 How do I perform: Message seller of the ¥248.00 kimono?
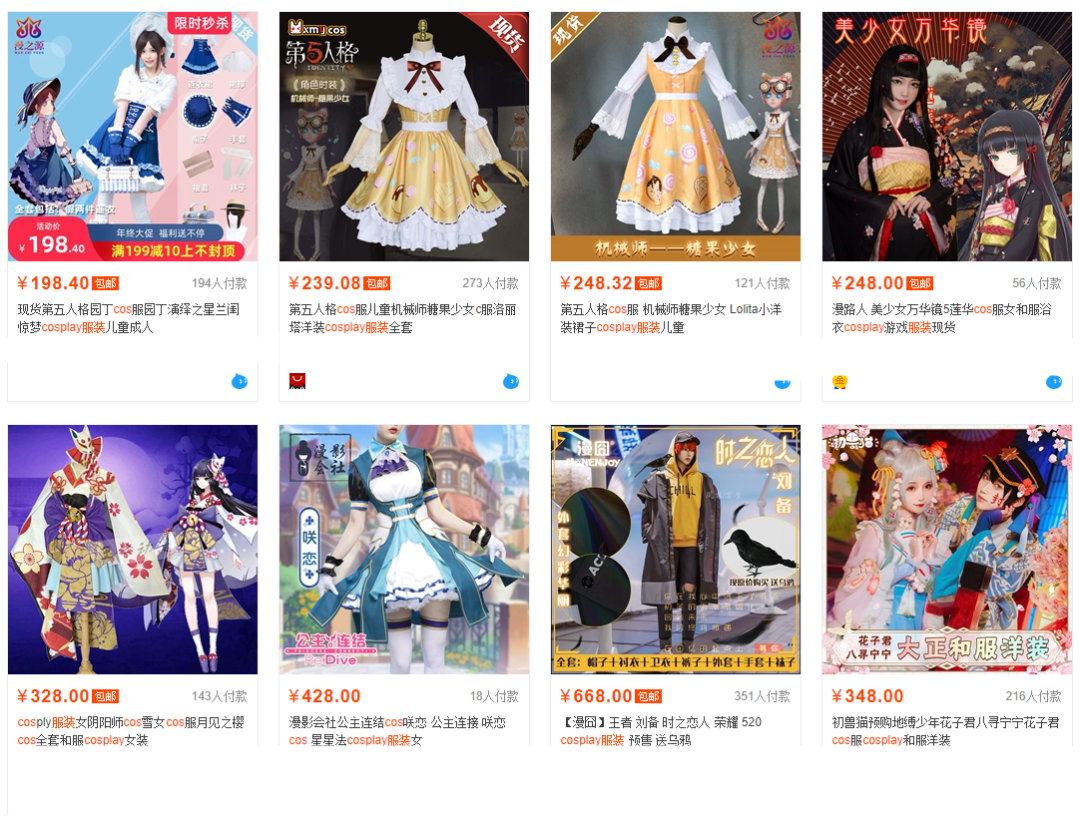1054,382
